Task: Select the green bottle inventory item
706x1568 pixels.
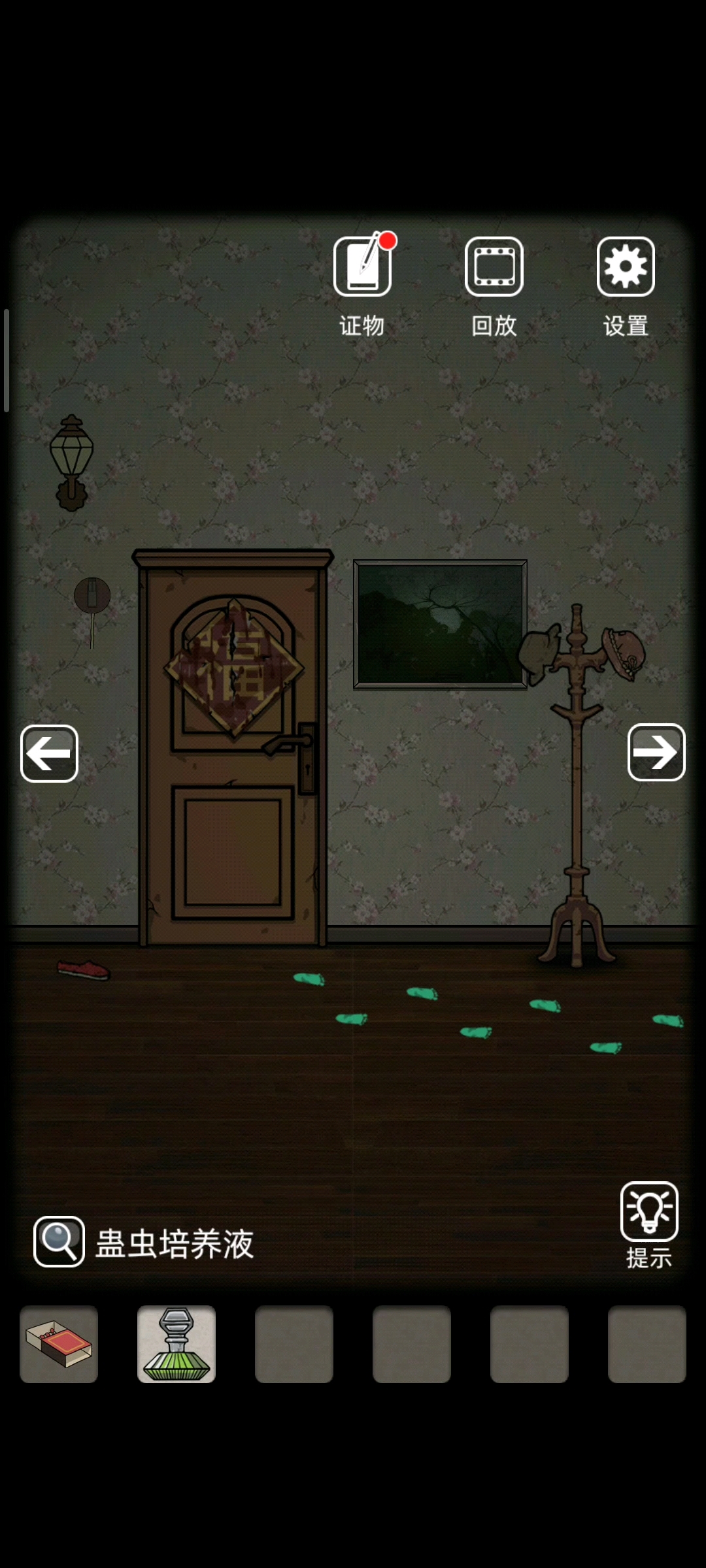Action: coord(176,1345)
